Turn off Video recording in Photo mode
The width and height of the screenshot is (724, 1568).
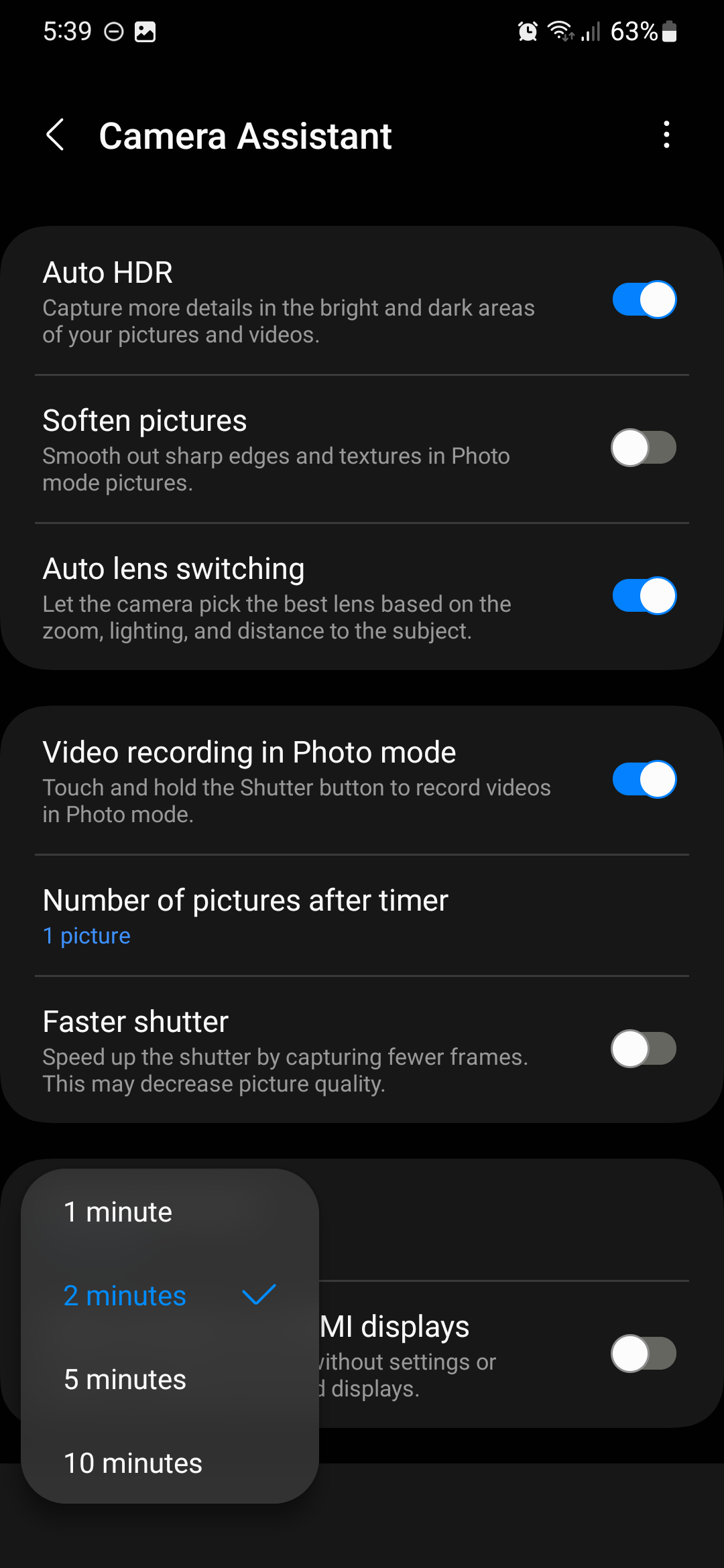[644, 779]
